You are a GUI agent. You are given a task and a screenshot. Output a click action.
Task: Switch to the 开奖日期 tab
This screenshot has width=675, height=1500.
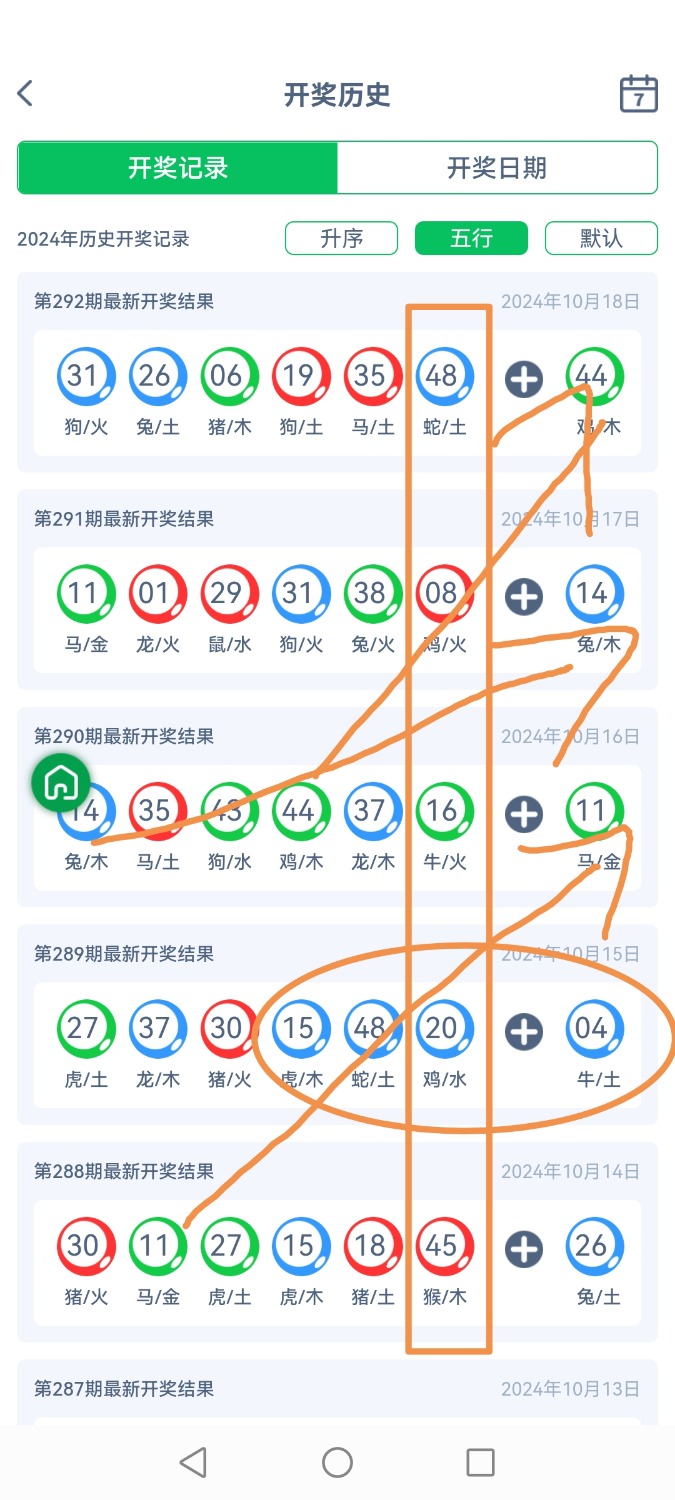[x=497, y=167]
